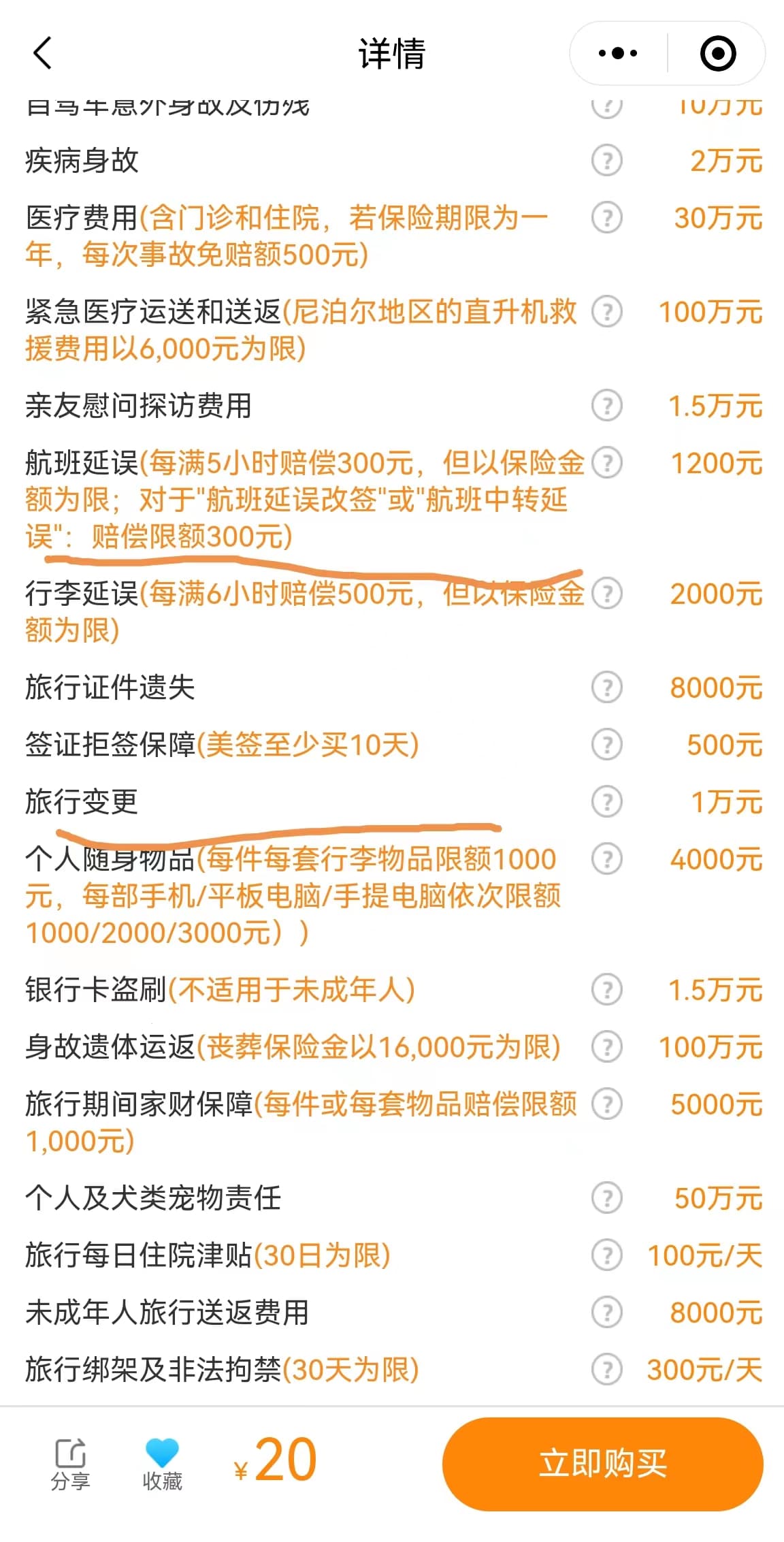Show explanation of 旅行变更

[x=606, y=802]
